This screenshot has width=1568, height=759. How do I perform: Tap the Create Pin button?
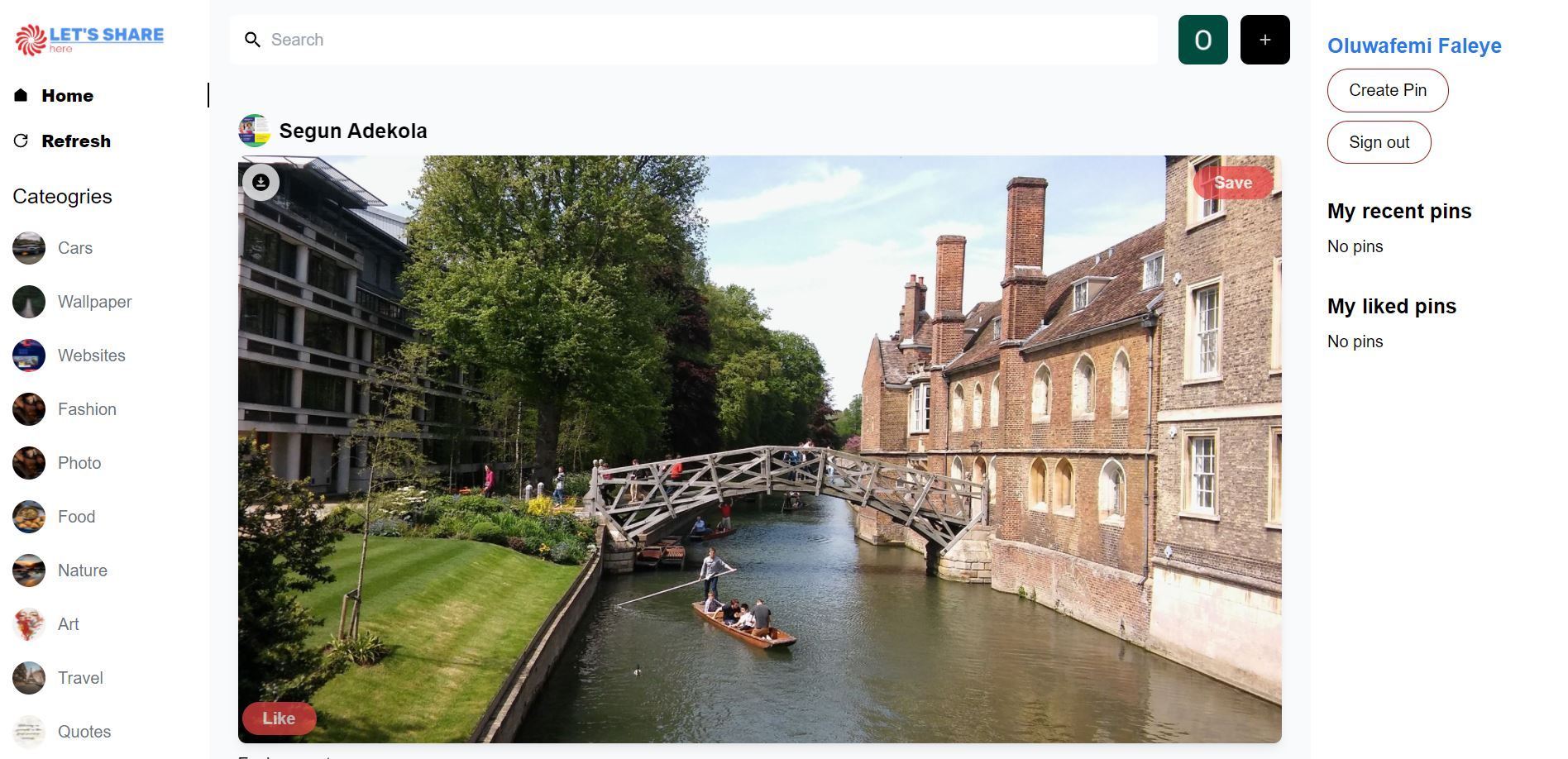[1387, 90]
